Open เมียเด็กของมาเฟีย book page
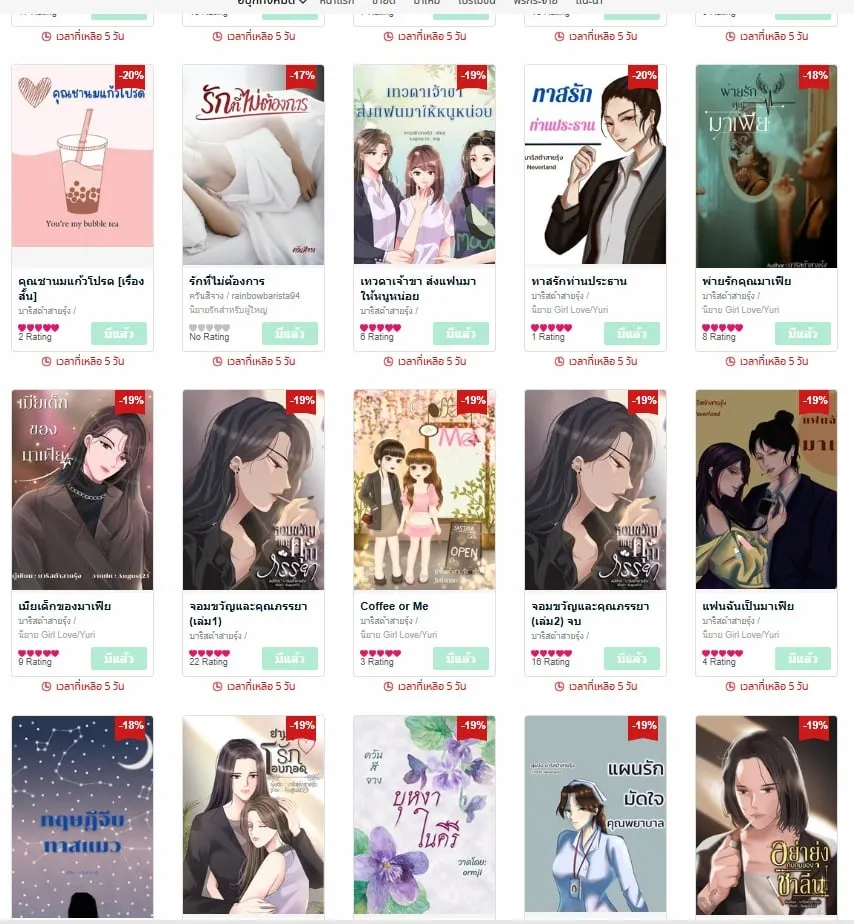Image resolution: width=854 pixels, height=924 pixels. [82, 490]
